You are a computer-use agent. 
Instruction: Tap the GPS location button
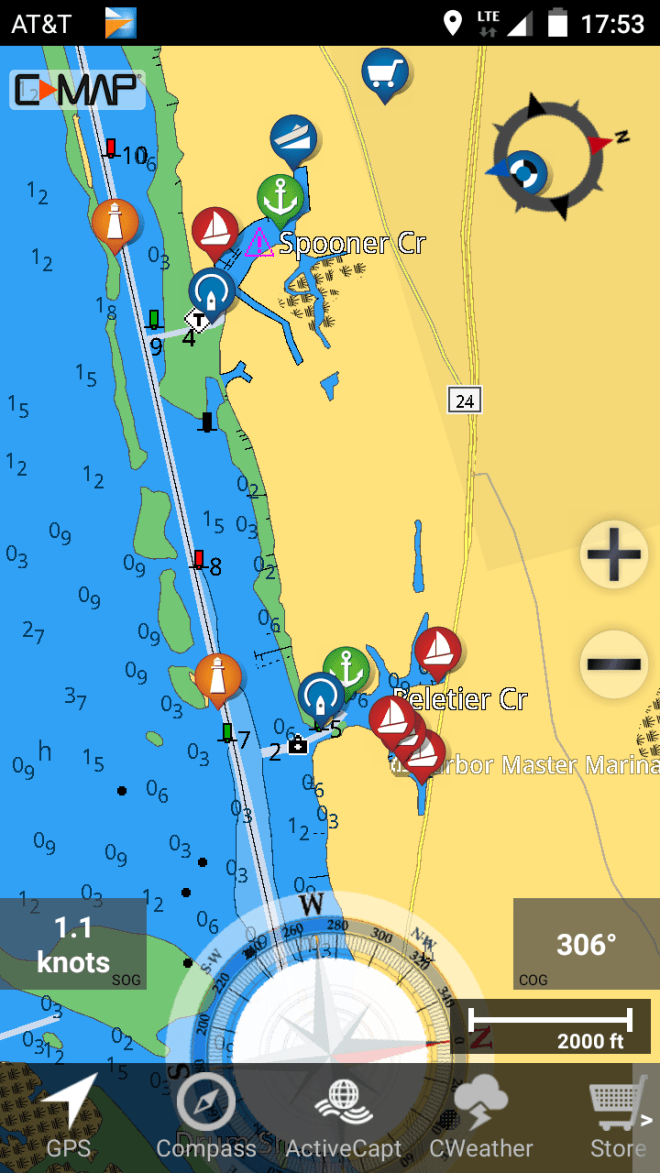click(x=70, y=1115)
